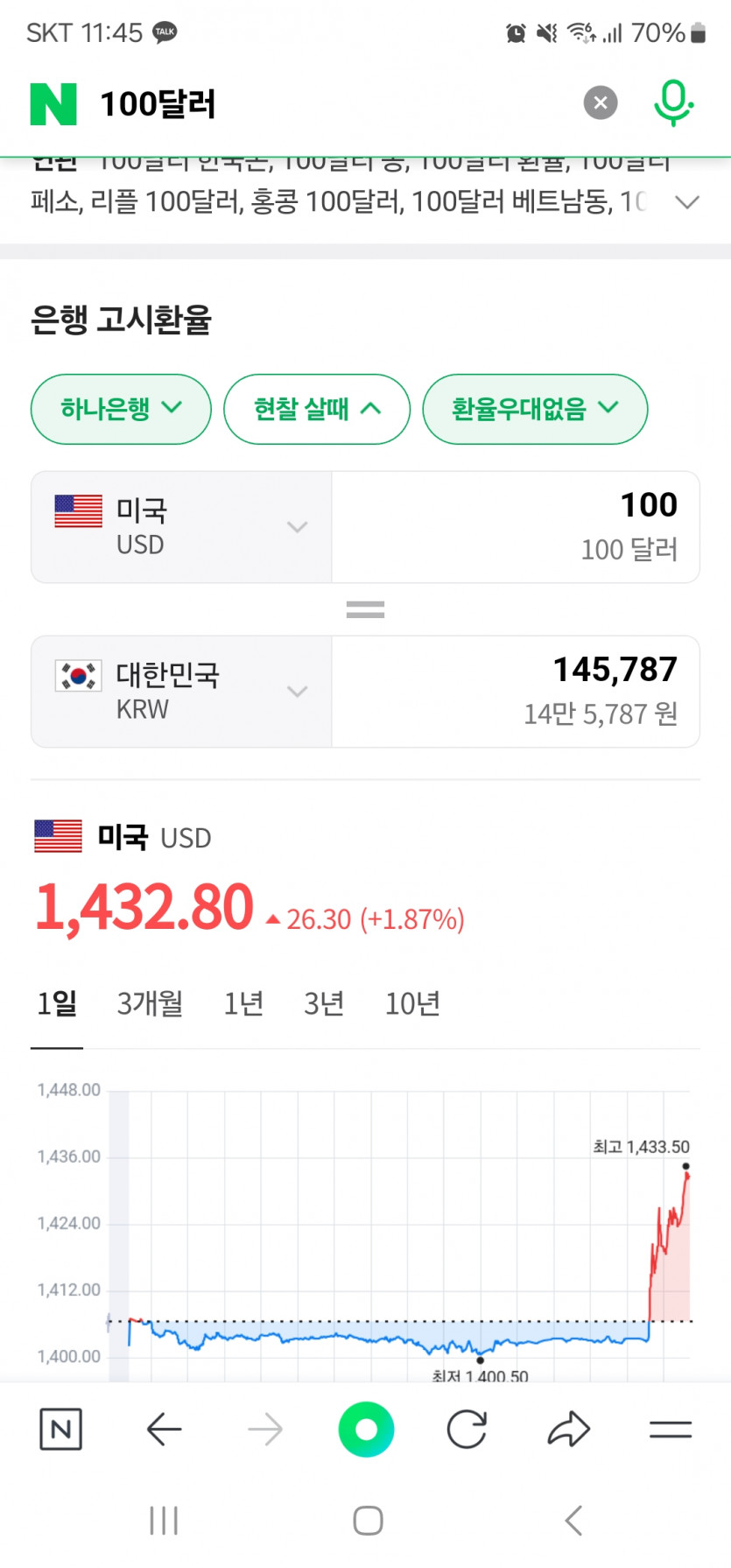View the 3년 chart period

click(324, 1003)
